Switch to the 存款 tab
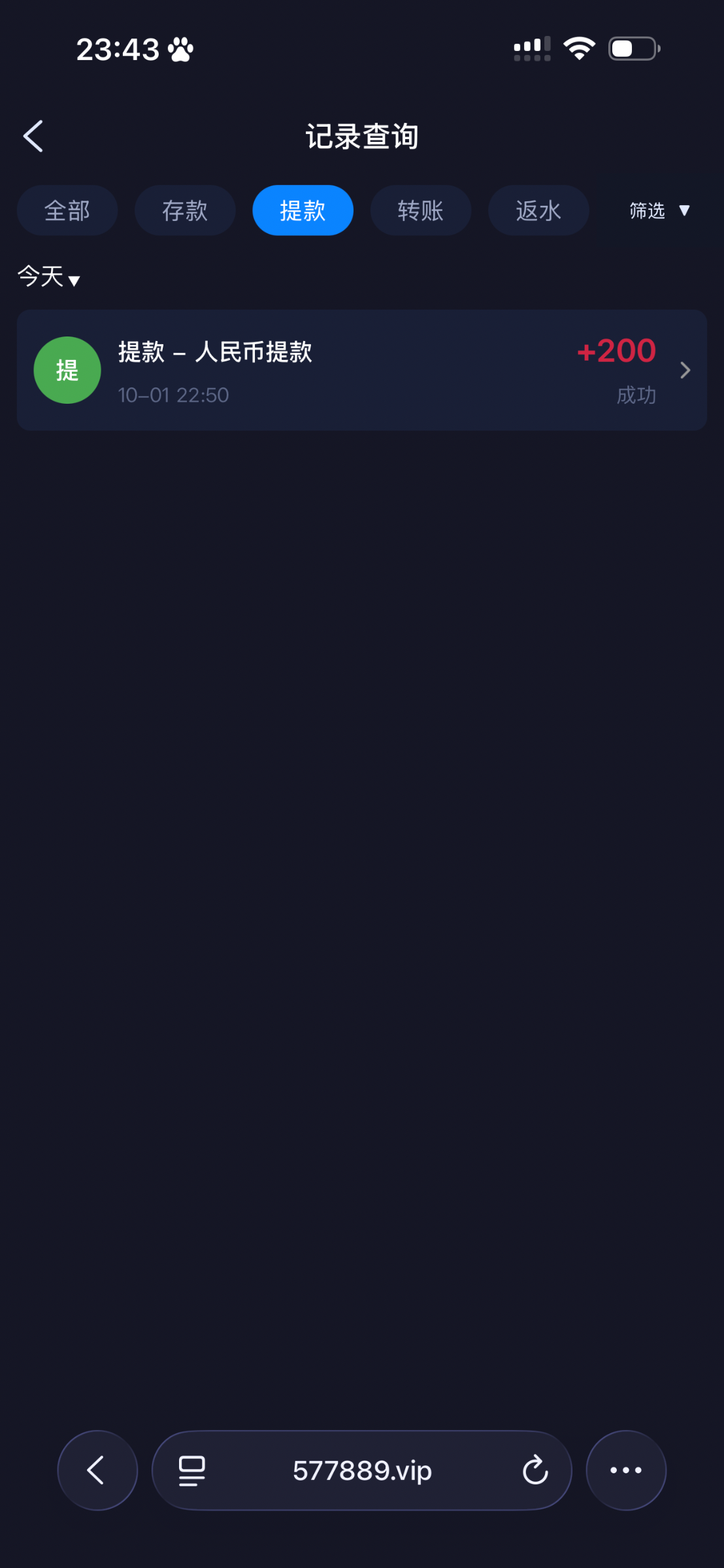The image size is (724, 1568). pos(185,210)
